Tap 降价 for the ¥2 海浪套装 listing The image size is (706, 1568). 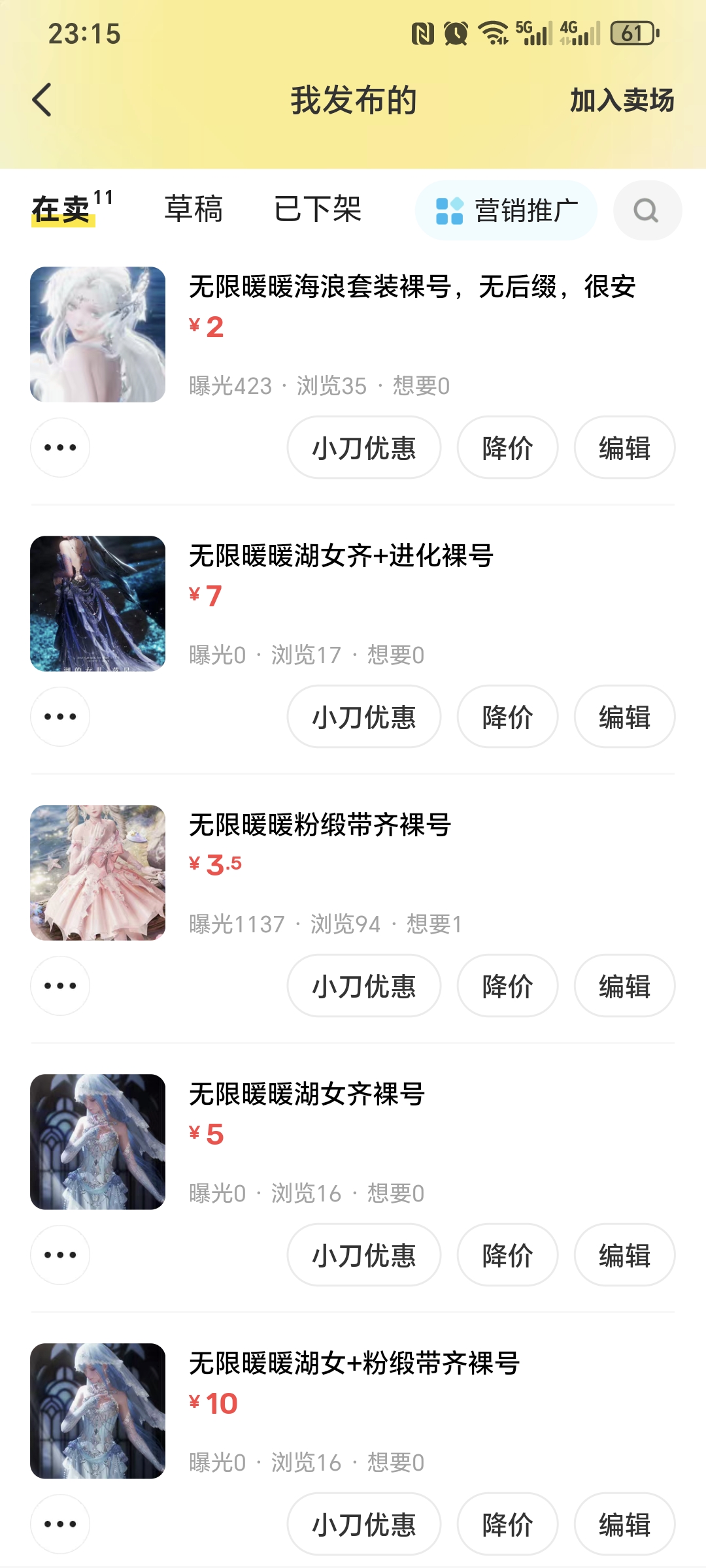[x=507, y=448]
